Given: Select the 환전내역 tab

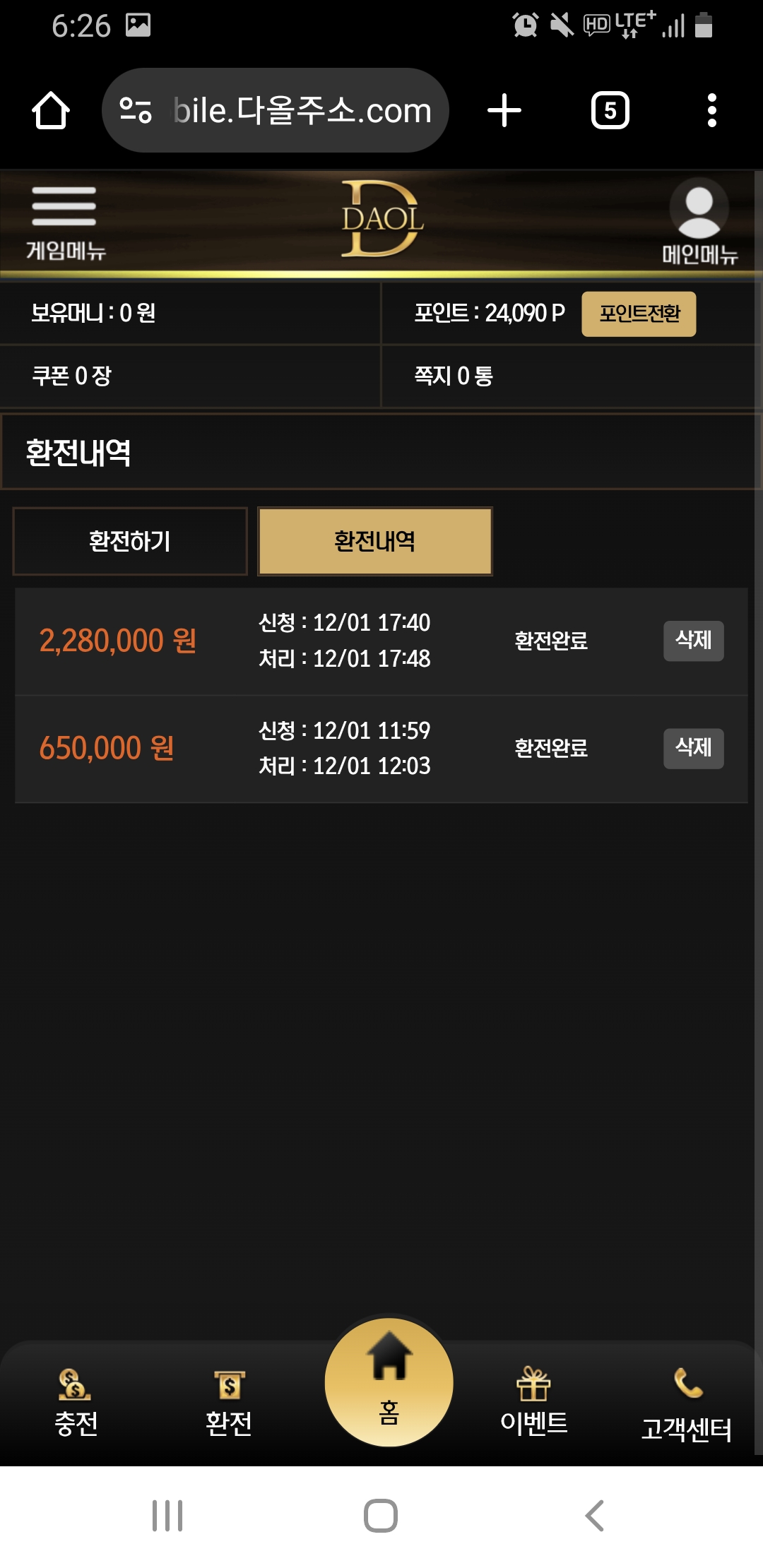Looking at the screenshot, I should pos(374,541).
